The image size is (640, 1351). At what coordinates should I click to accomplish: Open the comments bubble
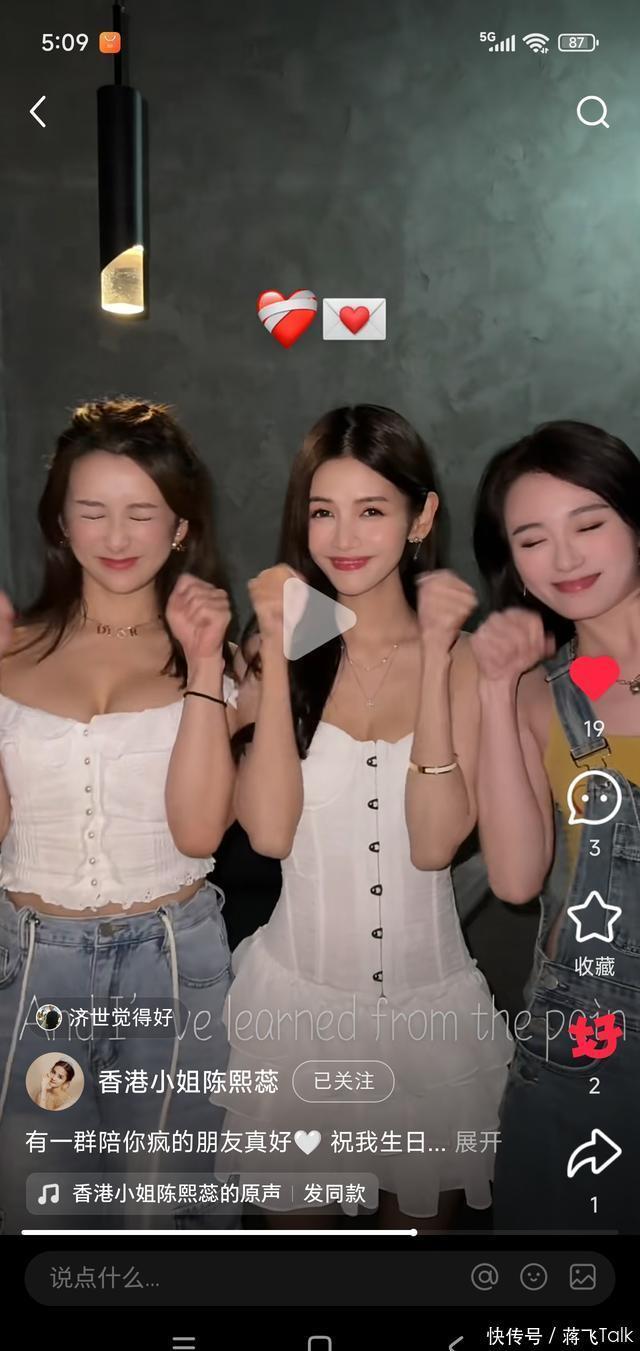point(594,800)
